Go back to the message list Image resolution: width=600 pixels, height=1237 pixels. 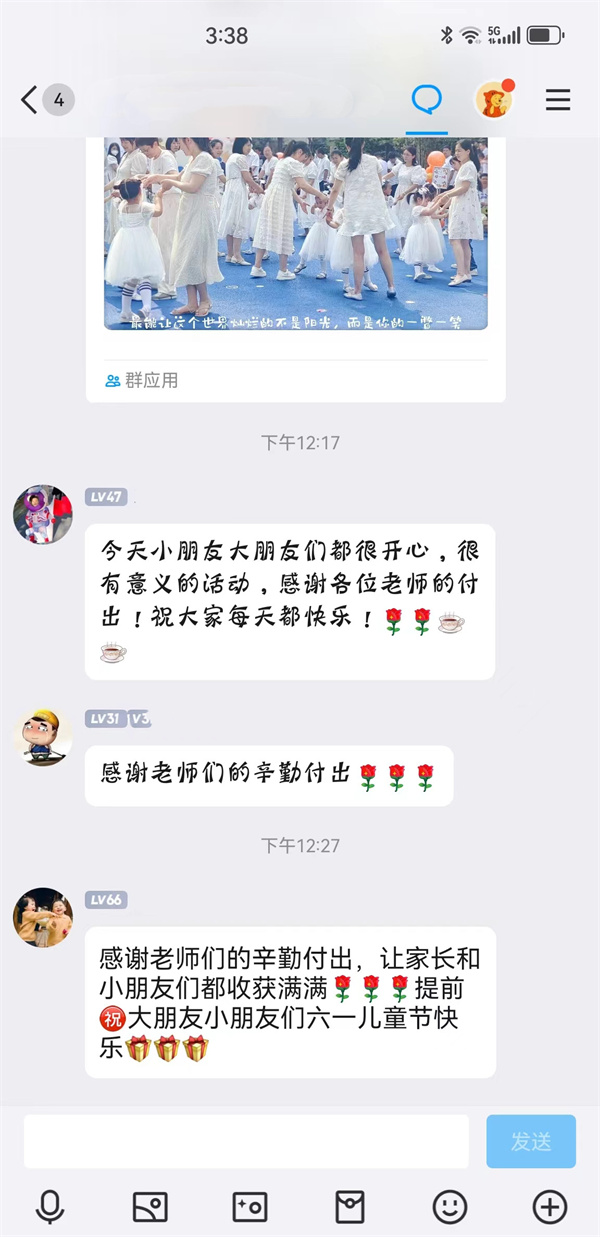pos(30,100)
